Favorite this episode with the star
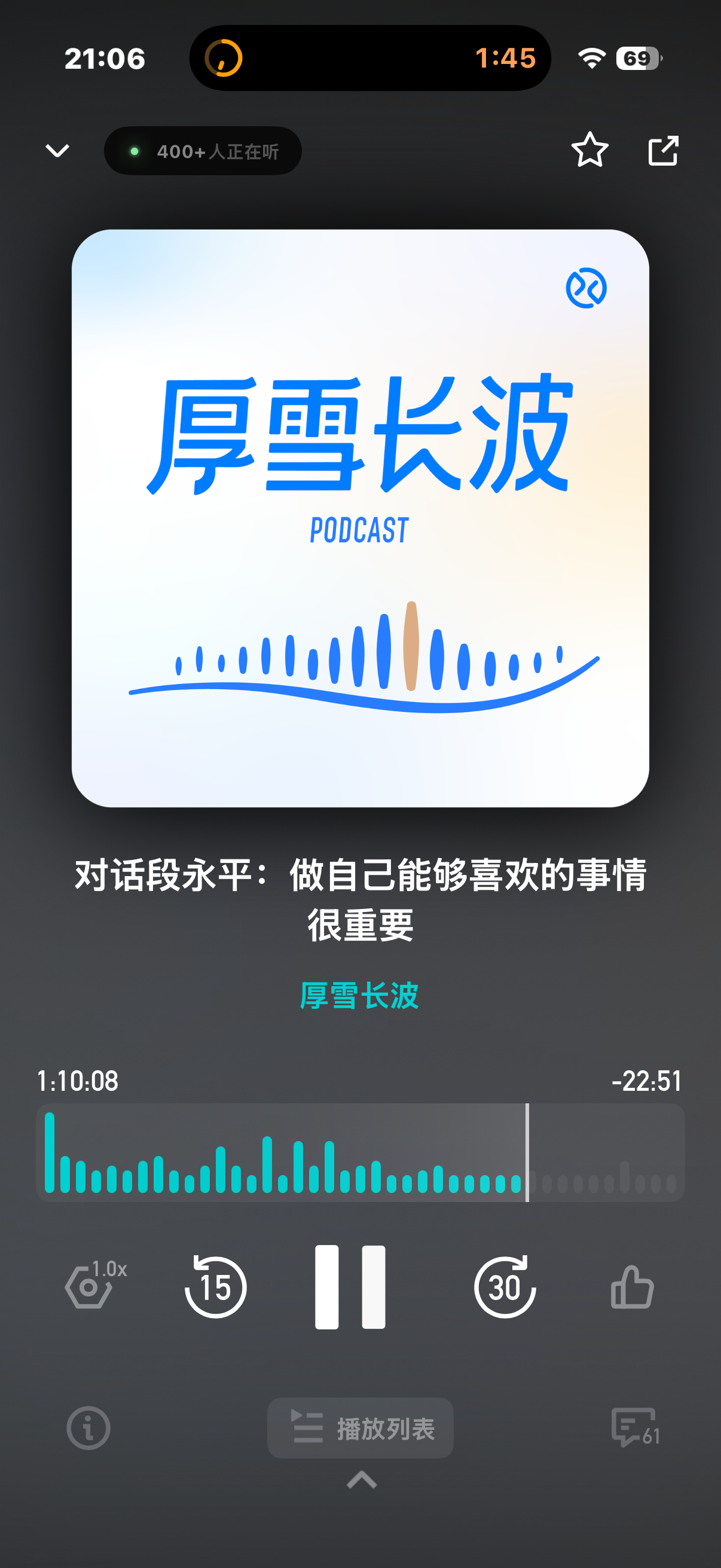The width and height of the screenshot is (721, 1568). pyautogui.click(x=589, y=150)
